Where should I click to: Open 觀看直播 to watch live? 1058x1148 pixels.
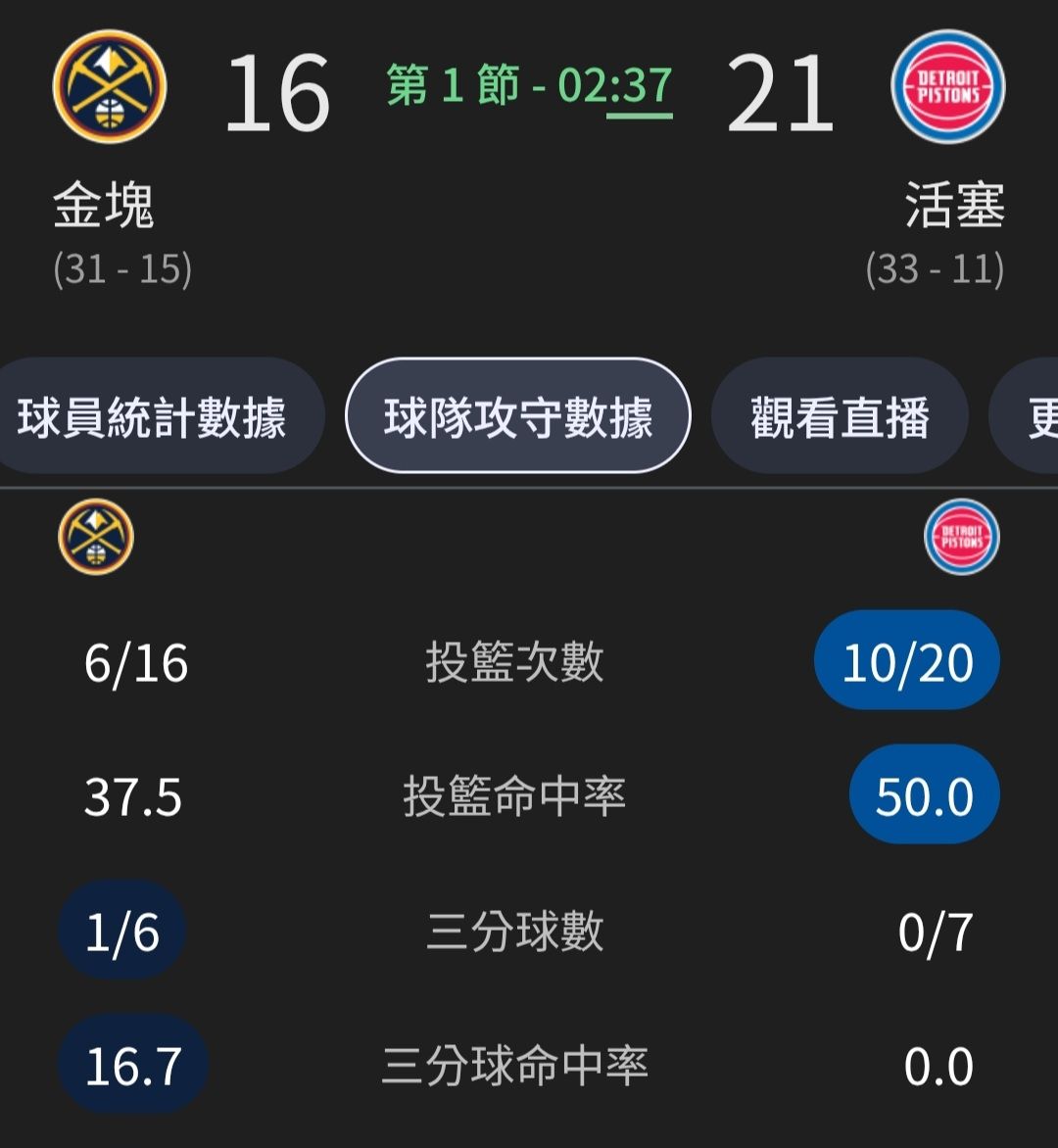[x=840, y=417]
